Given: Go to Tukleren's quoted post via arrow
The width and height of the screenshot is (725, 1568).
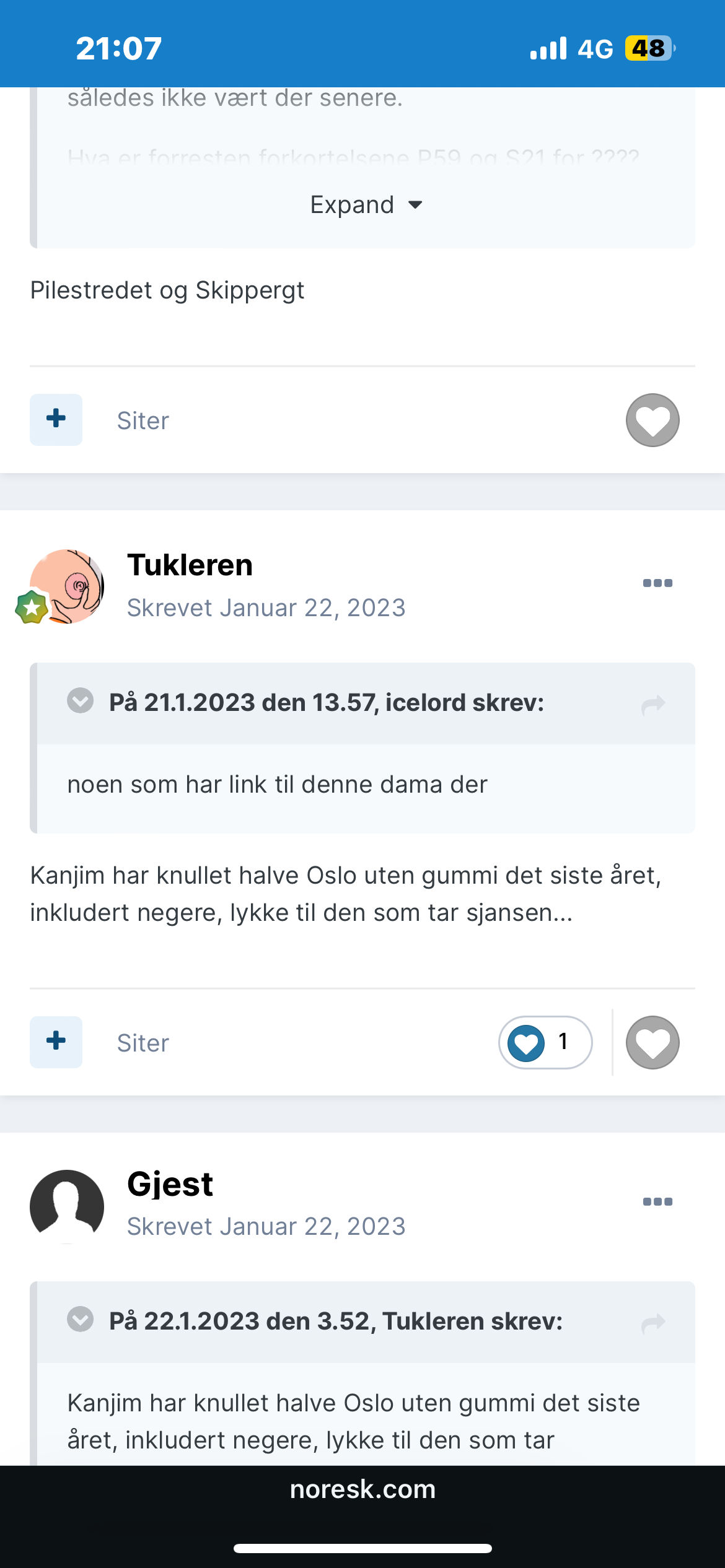Looking at the screenshot, I should [653, 1323].
